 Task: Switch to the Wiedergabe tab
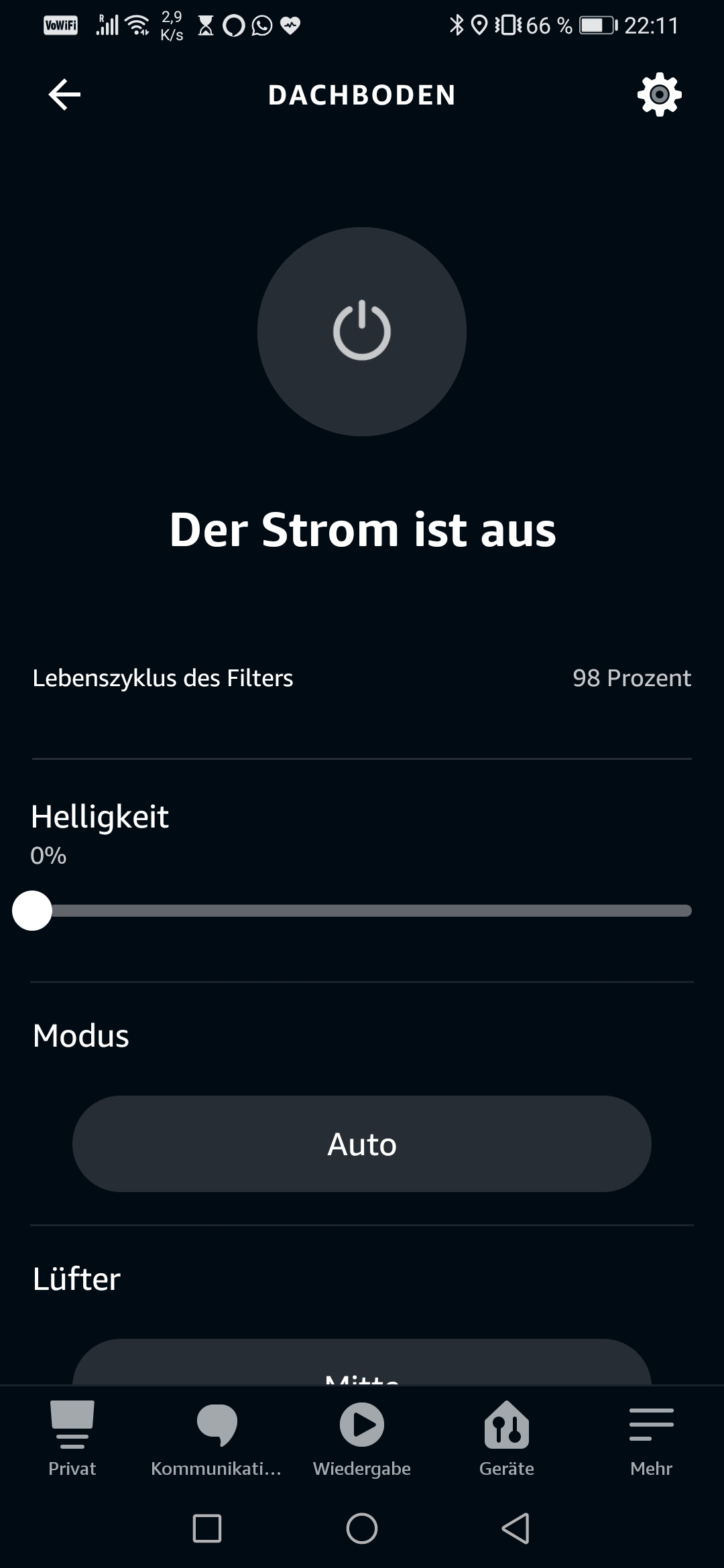pos(362,1438)
